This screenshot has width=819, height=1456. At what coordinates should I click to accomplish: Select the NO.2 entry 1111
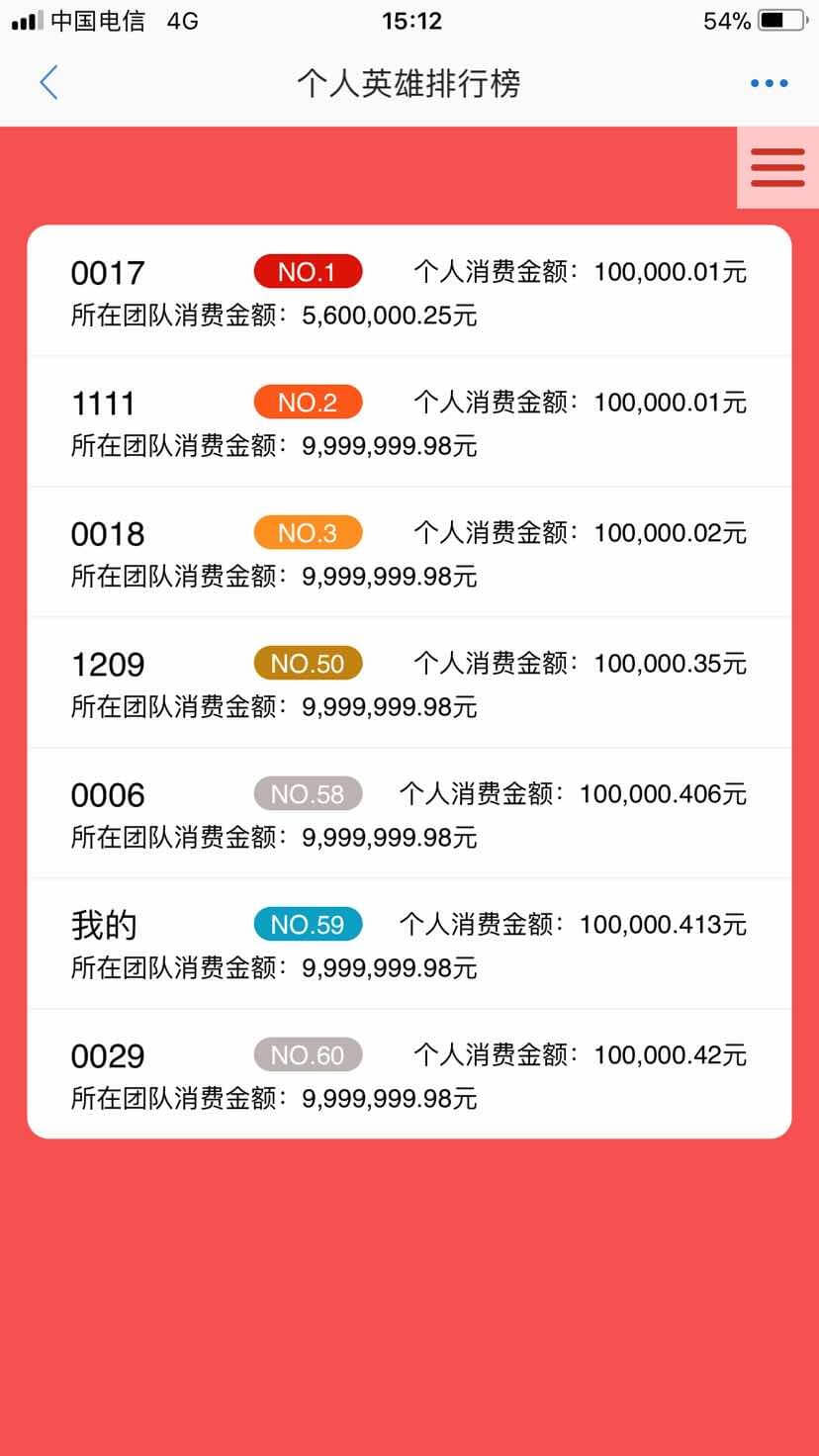pyautogui.click(x=409, y=422)
